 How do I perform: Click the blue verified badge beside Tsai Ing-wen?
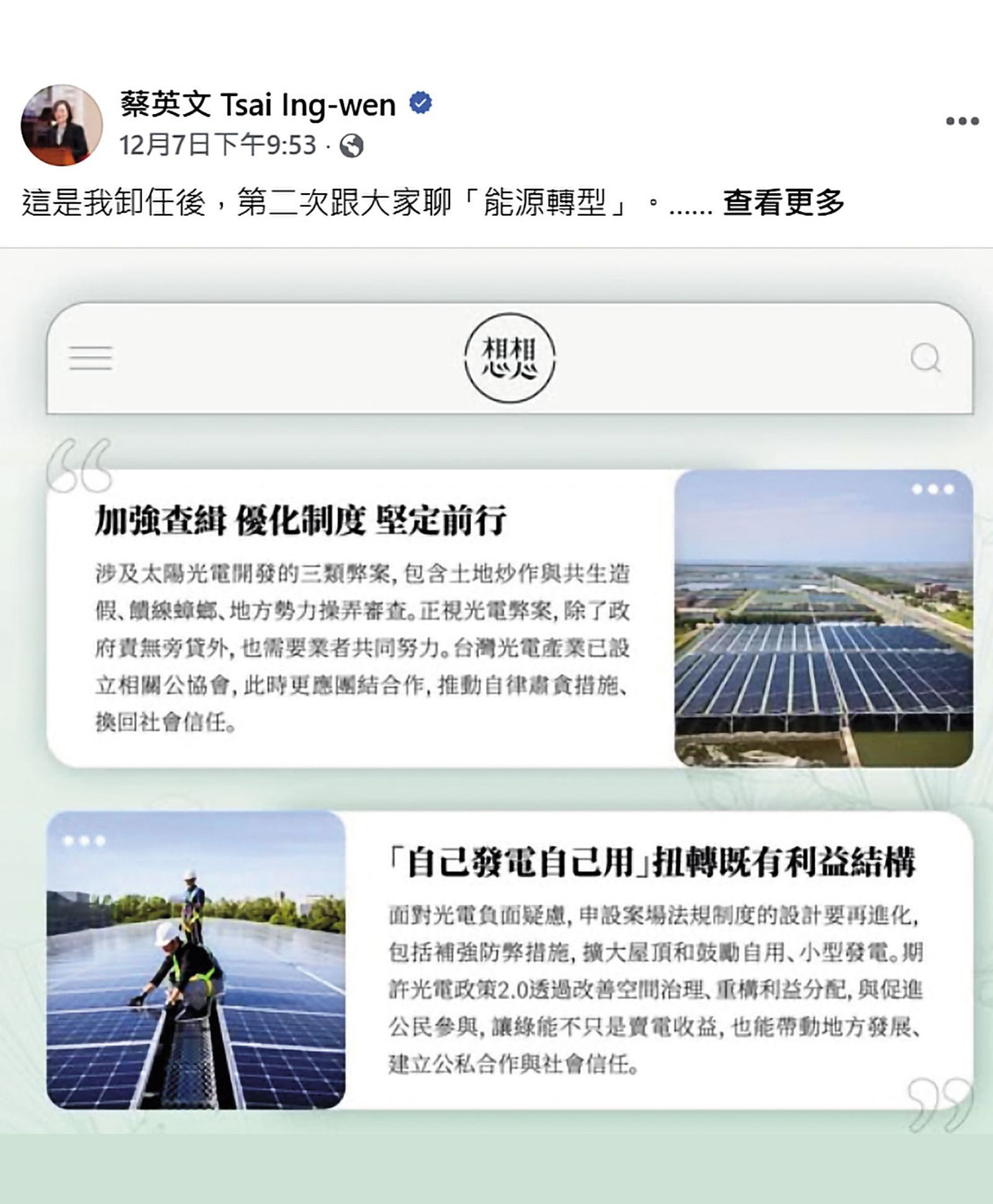click(421, 101)
